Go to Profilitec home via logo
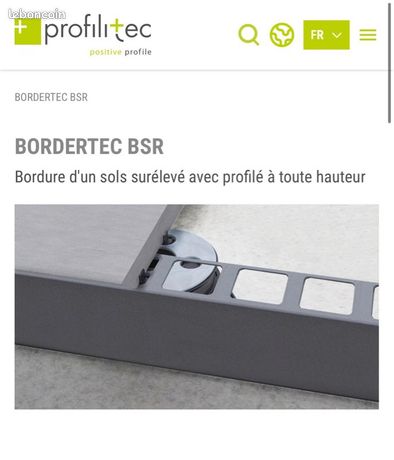Viewport: 394px width, 460px height. click(83, 35)
